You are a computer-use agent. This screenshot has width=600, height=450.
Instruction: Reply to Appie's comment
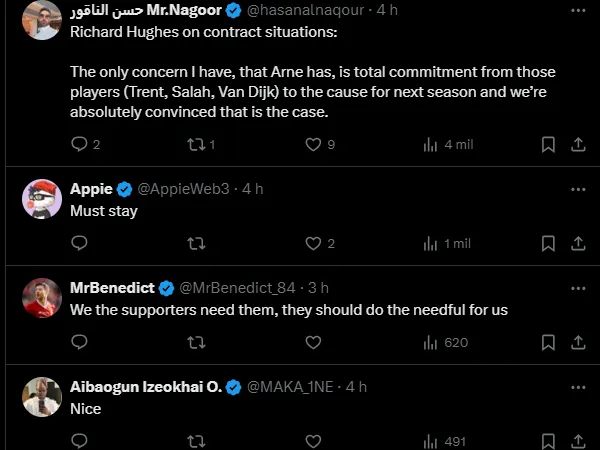(x=80, y=243)
